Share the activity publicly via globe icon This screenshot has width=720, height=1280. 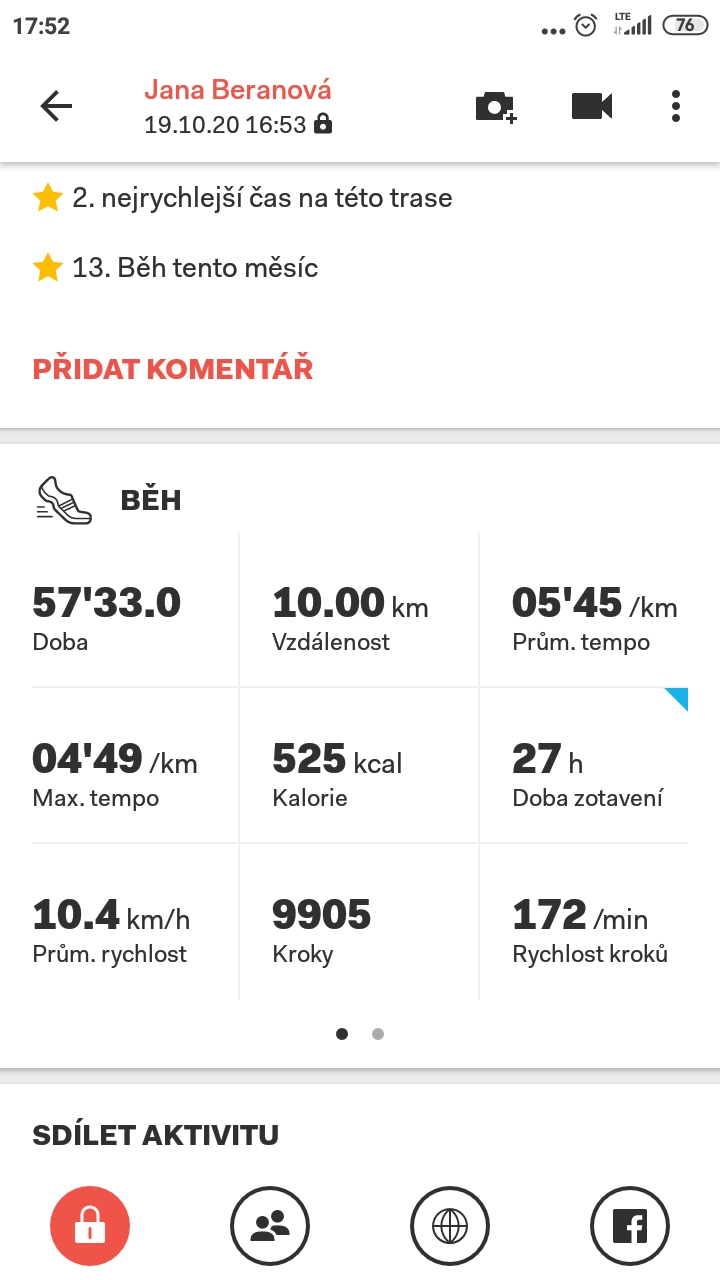coord(450,1226)
